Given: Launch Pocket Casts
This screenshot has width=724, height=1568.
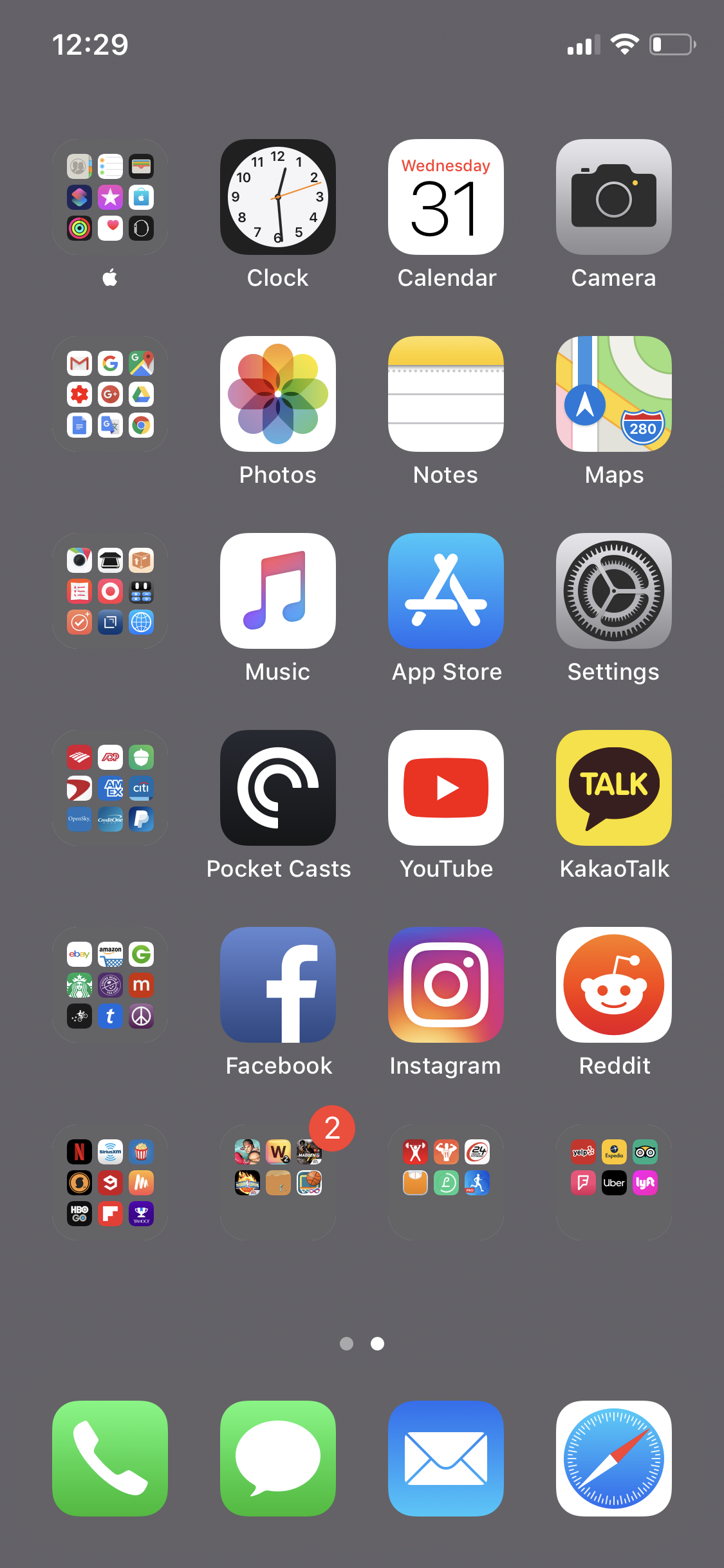Looking at the screenshot, I should (x=278, y=788).
